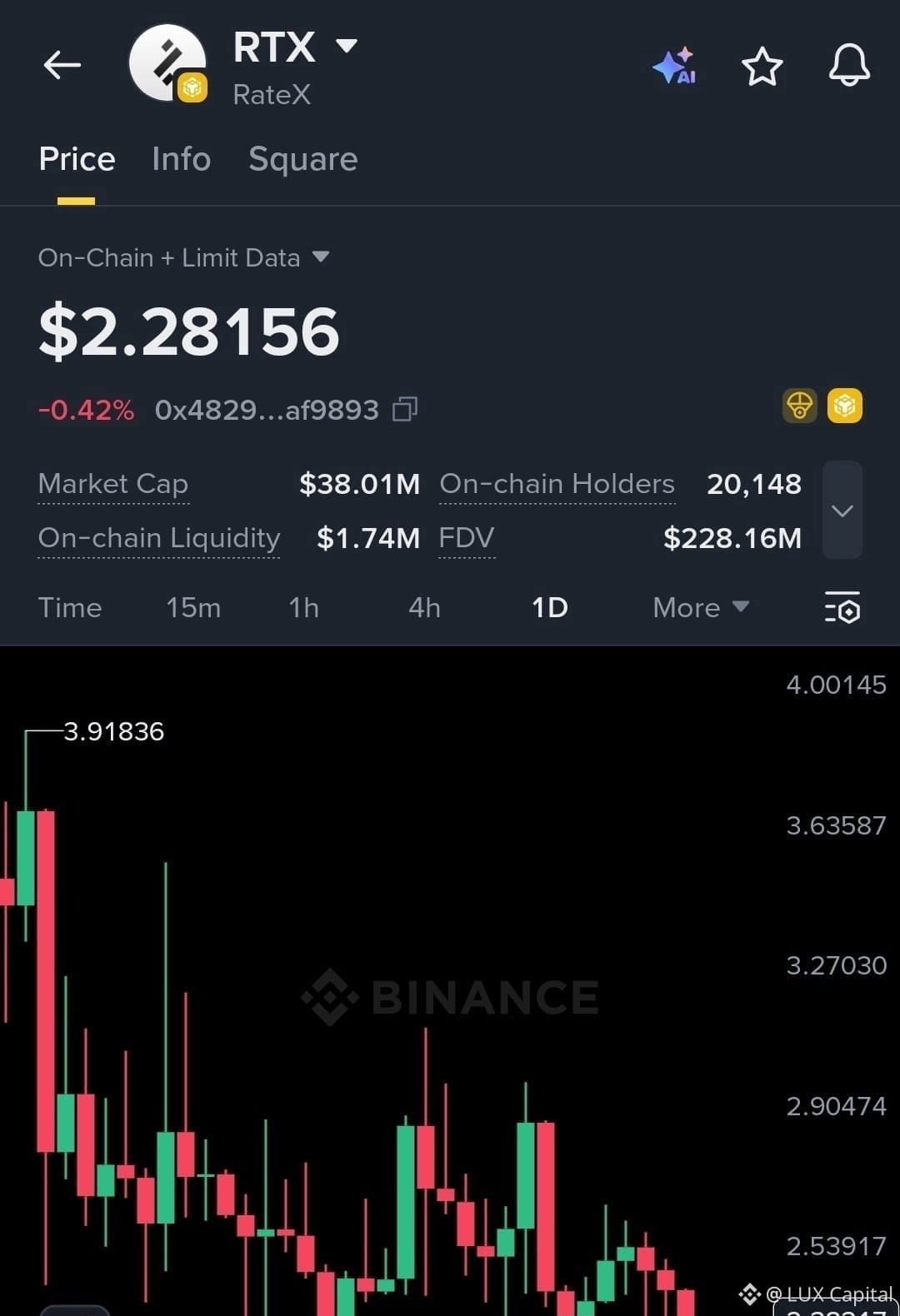Open the chart indicator settings icon
900x1316 pixels.
click(x=842, y=610)
